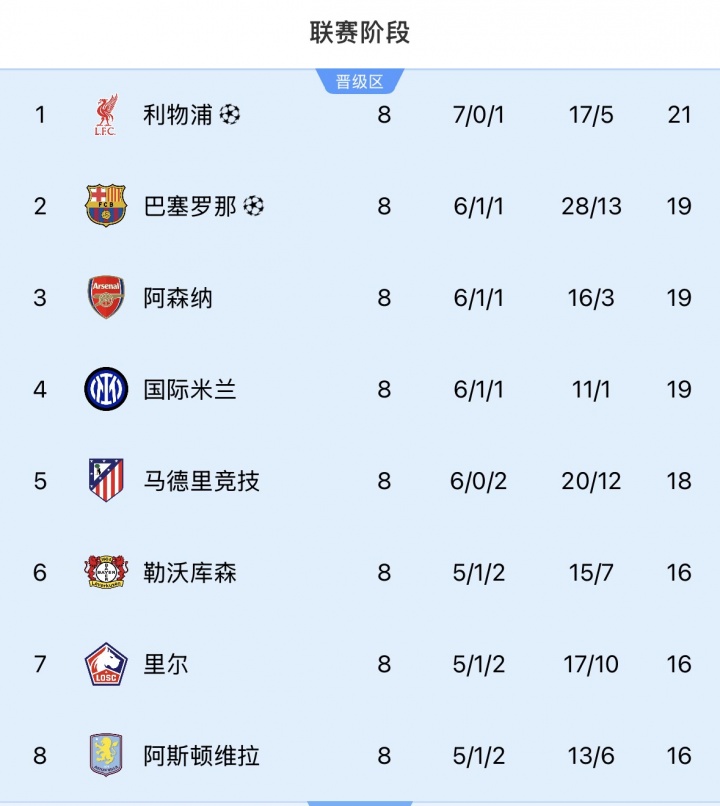Viewport: 720px width, 806px height.
Task: Open Lille (里尔) team row
Action: point(166,664)
